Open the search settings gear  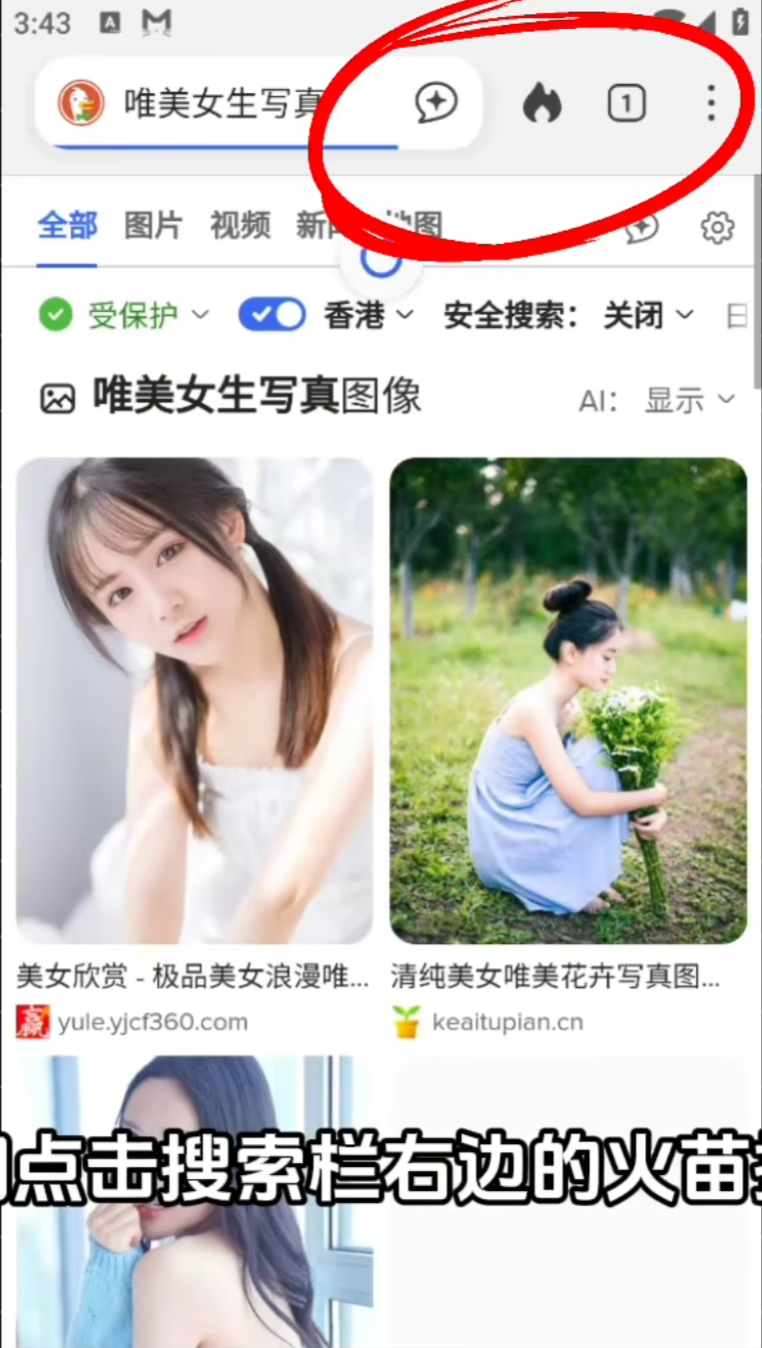click(717, 228)
